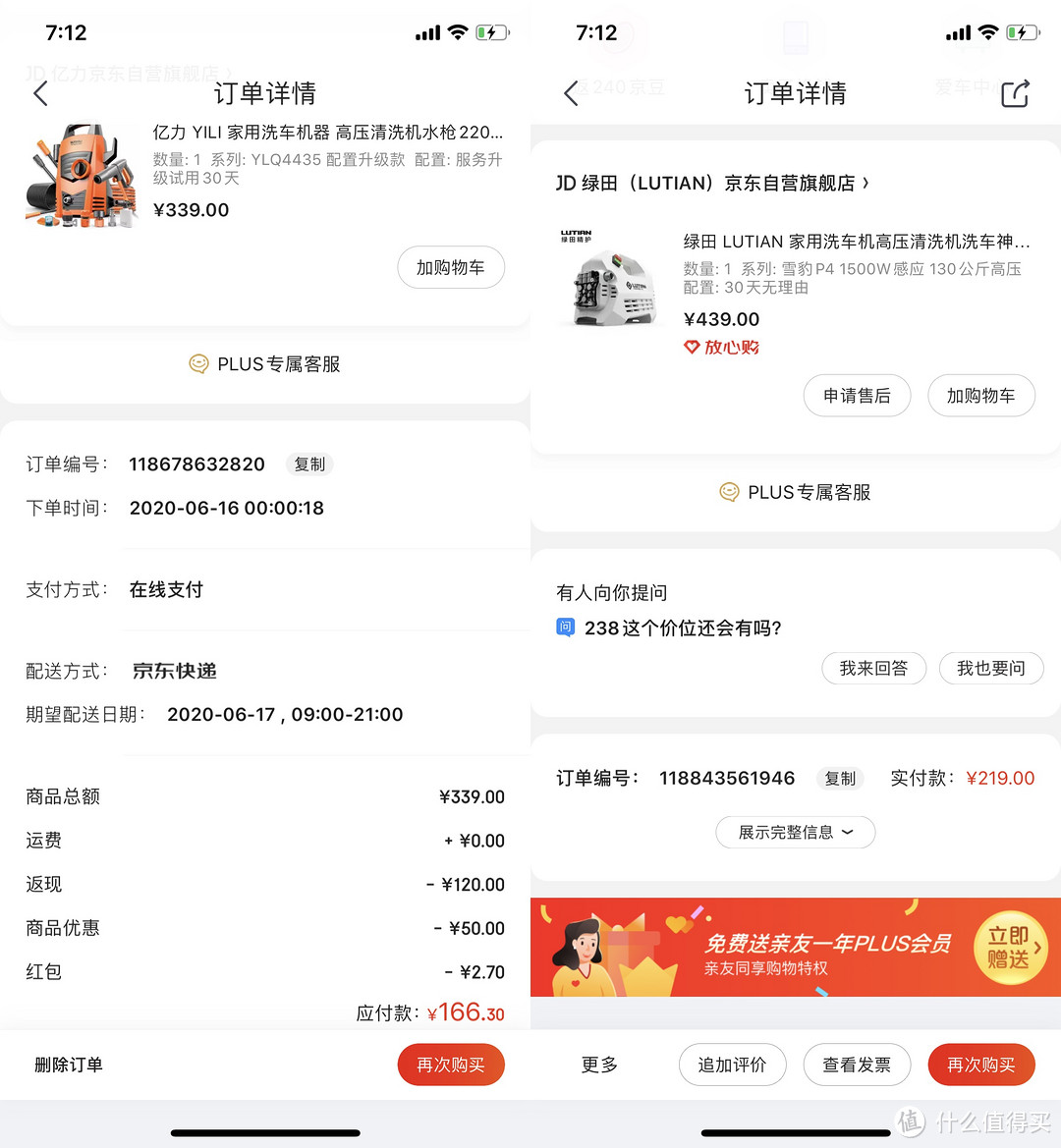1061x1148 pixels.
Task: Tap the back arrow on the left order page
Action: 40,92
